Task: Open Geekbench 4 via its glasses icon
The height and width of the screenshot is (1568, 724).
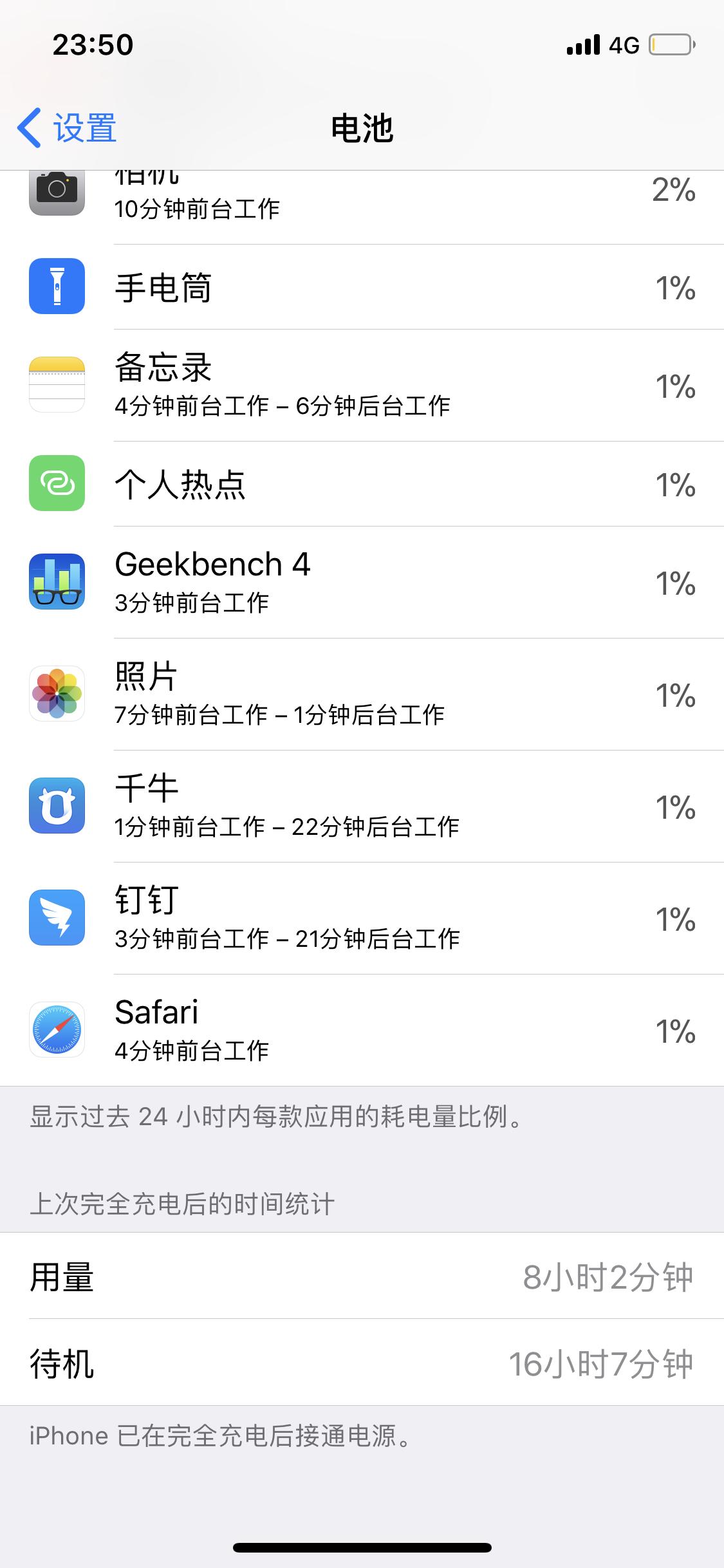Action: 56,583
